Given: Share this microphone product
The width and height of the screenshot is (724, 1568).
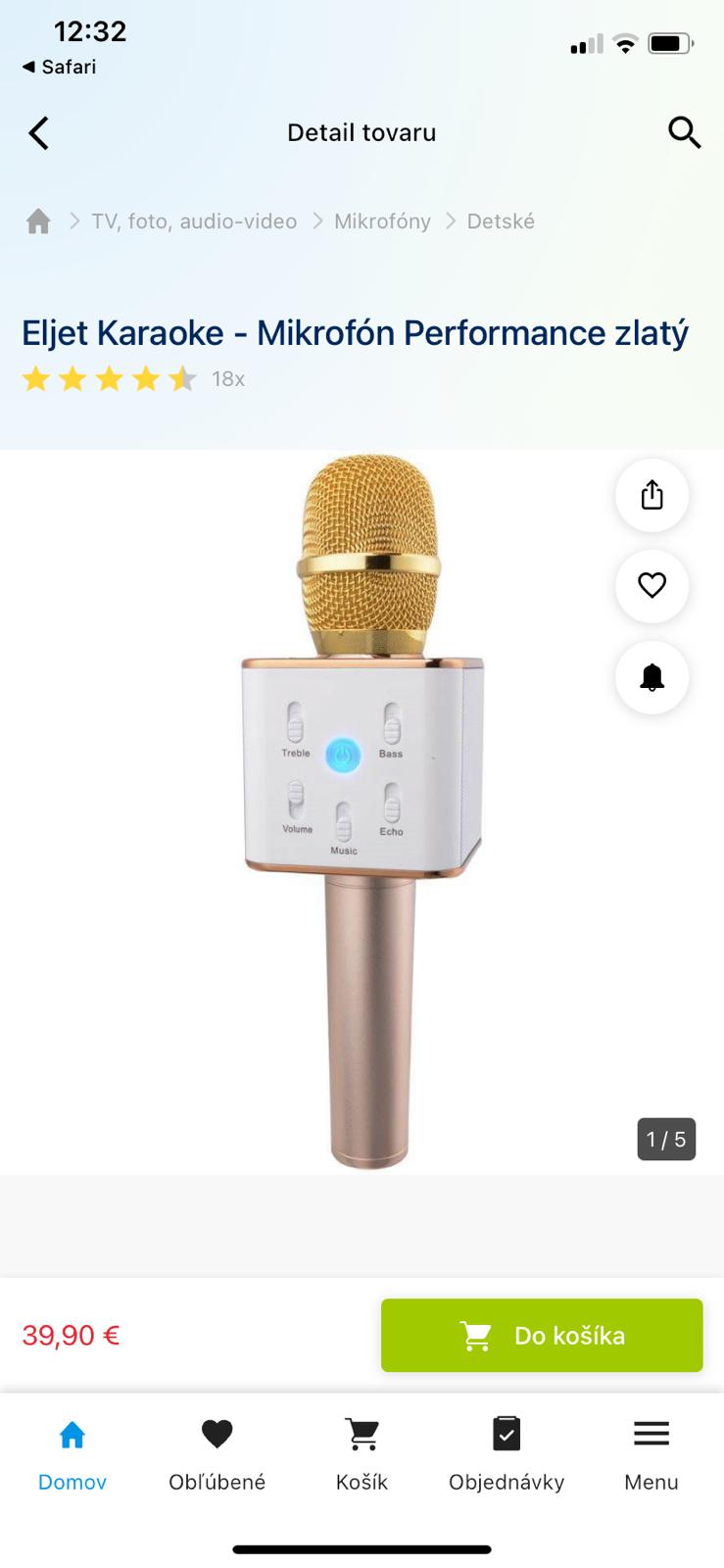Looking at the screenshot, I should point(652,496).
